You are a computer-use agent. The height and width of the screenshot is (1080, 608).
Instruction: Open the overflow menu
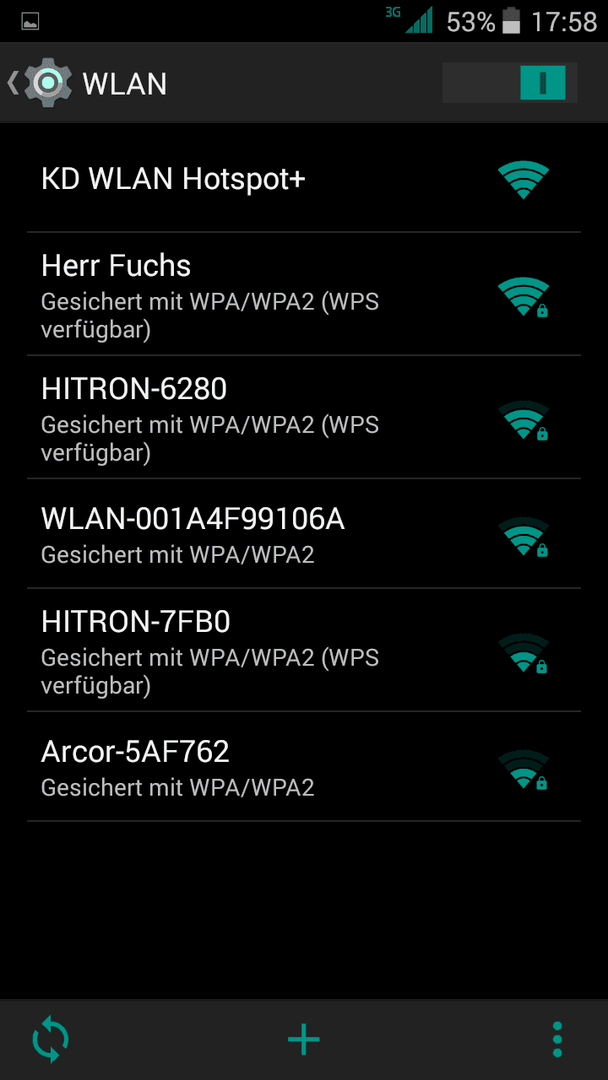coord(557,1039)
